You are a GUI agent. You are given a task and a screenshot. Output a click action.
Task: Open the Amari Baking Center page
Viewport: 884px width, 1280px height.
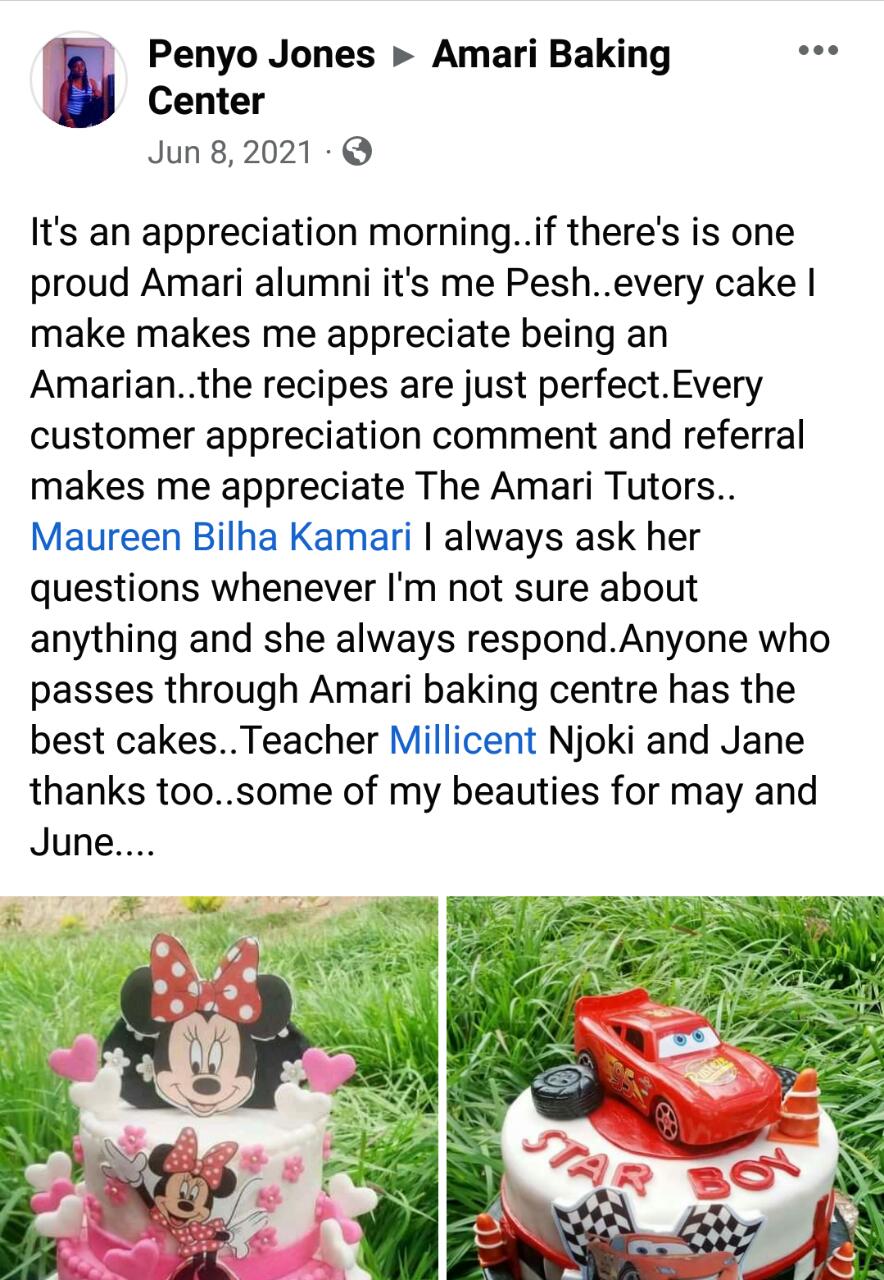550,55
